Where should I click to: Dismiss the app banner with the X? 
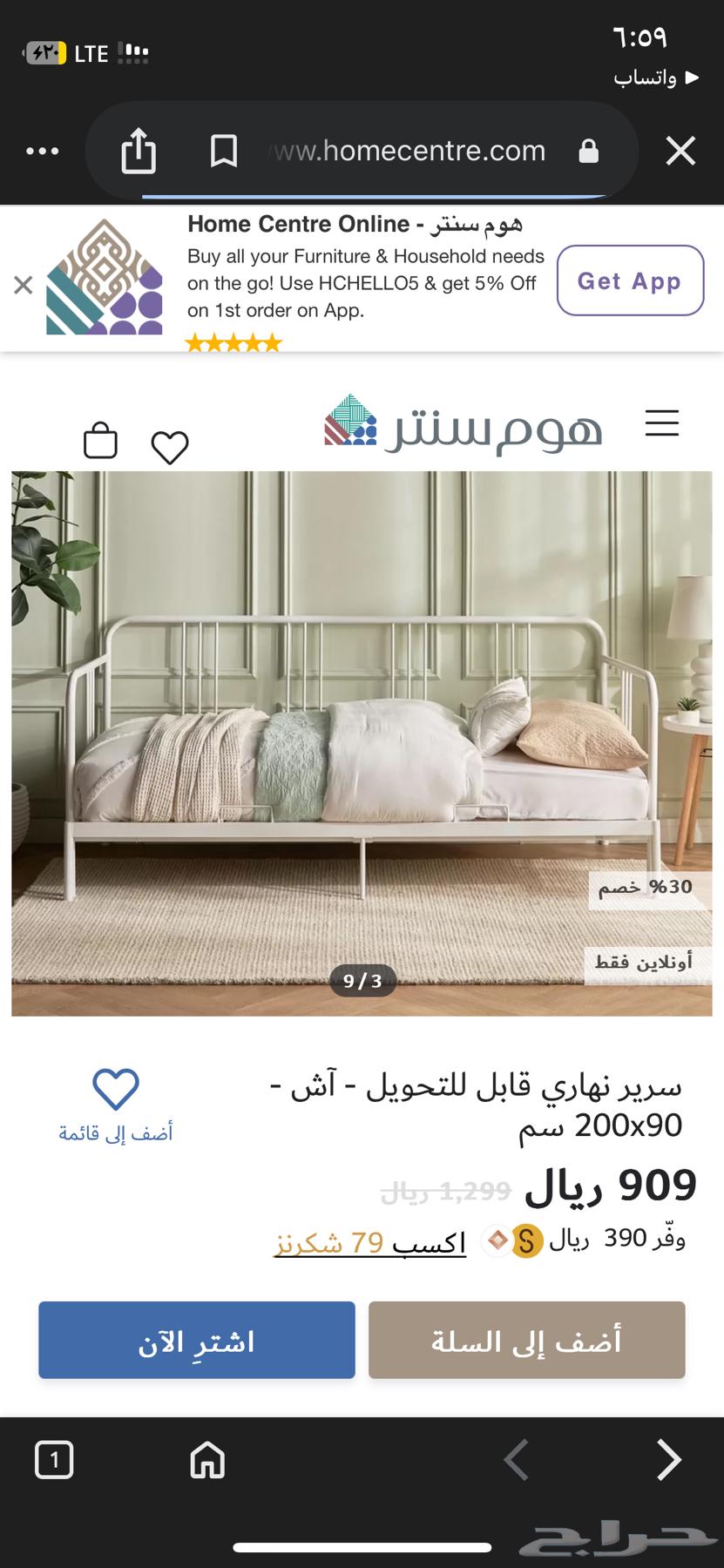23,285
